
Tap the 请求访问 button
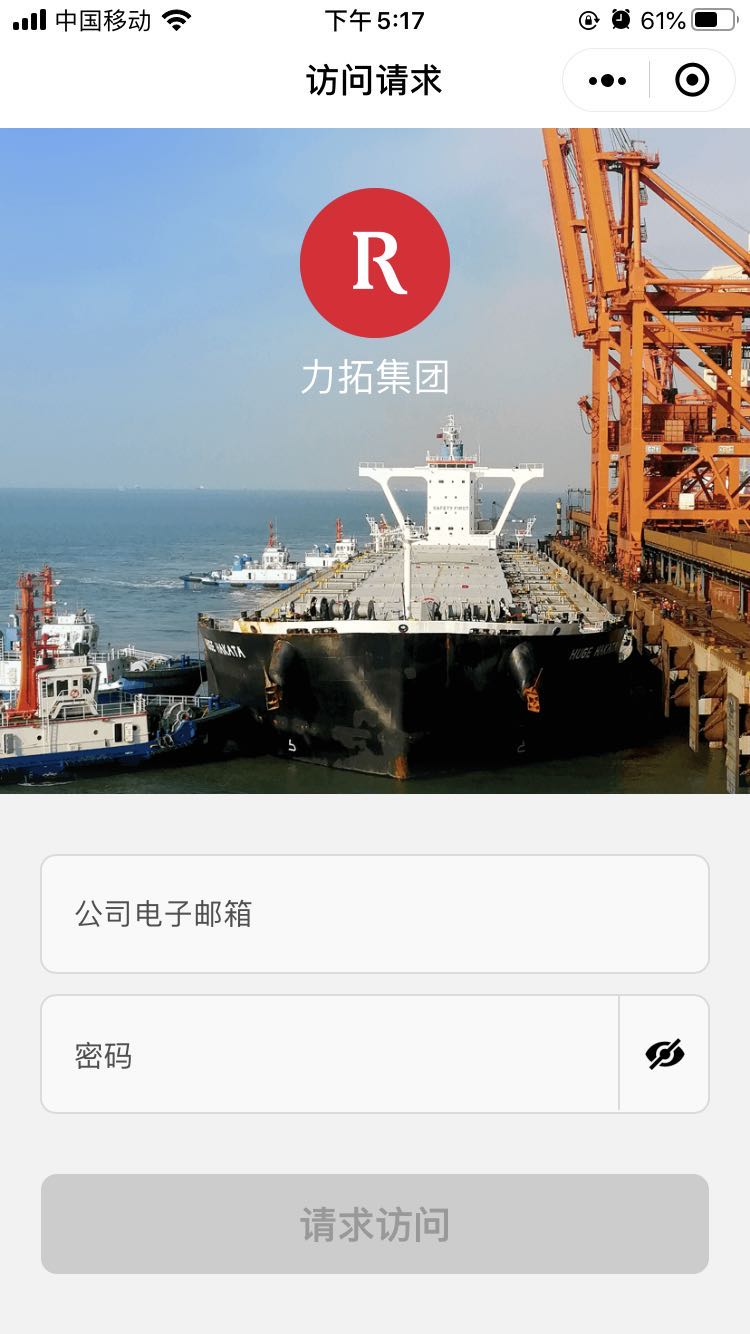375,1224
